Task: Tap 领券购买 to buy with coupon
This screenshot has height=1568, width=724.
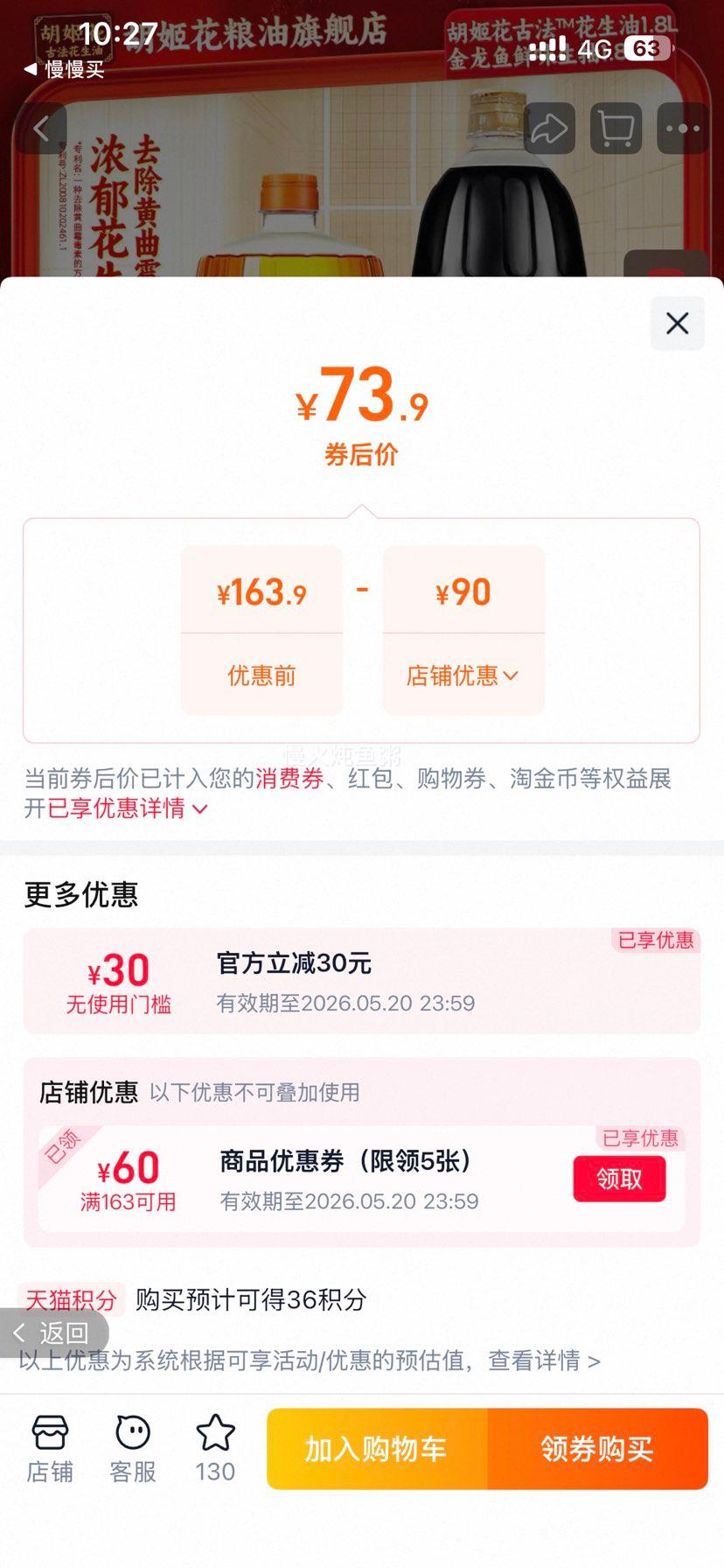Action: 598,1449
